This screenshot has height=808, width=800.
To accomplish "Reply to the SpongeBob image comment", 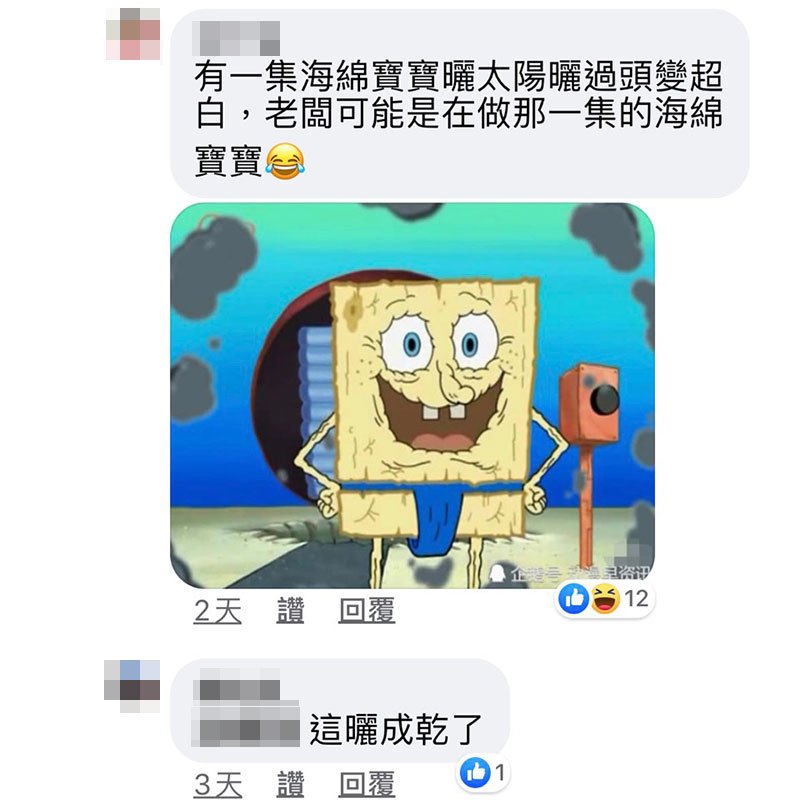I will coord(366,611).
